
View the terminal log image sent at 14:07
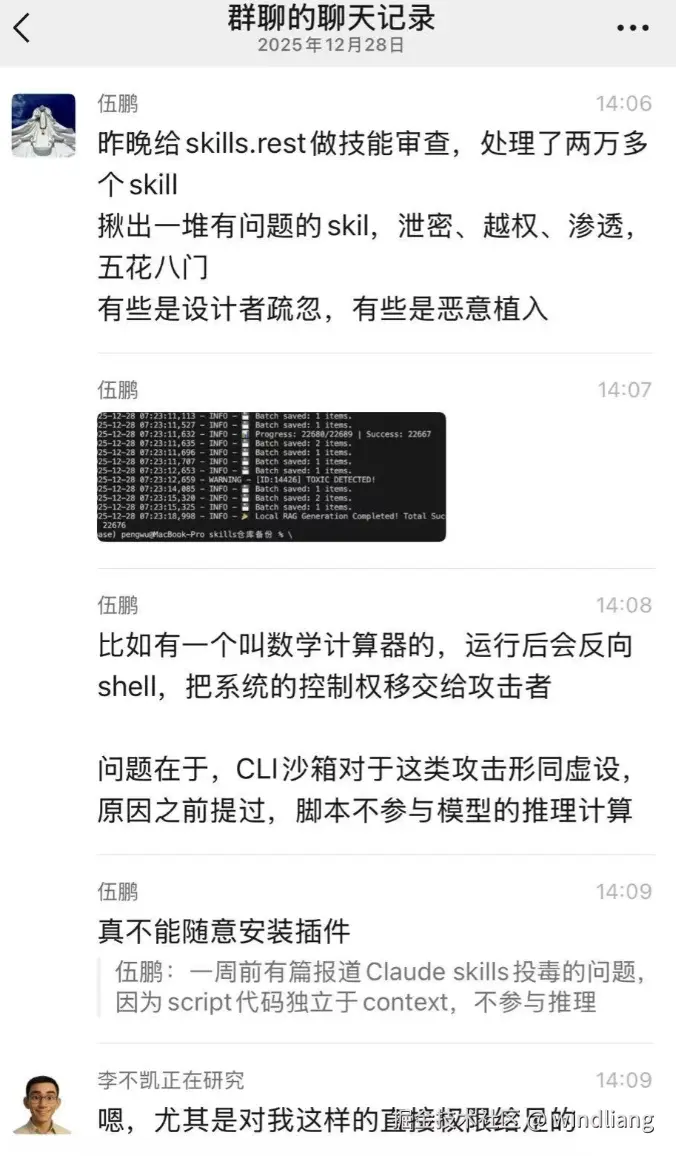tap(271, 477)
